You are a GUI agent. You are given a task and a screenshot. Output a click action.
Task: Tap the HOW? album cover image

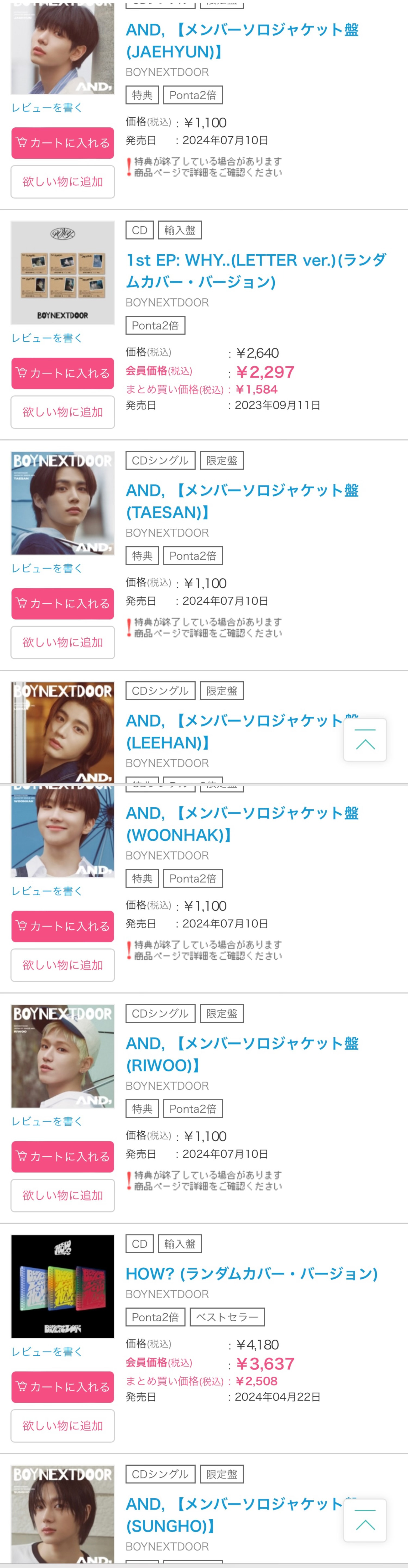tap(63, 1286)
